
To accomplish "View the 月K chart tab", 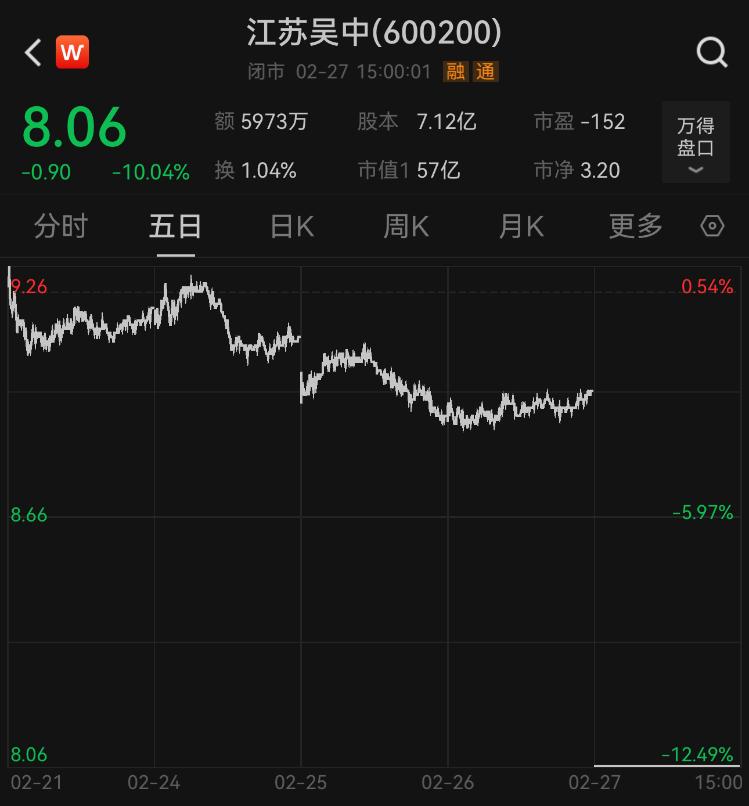I will click(x=521, y=227).
